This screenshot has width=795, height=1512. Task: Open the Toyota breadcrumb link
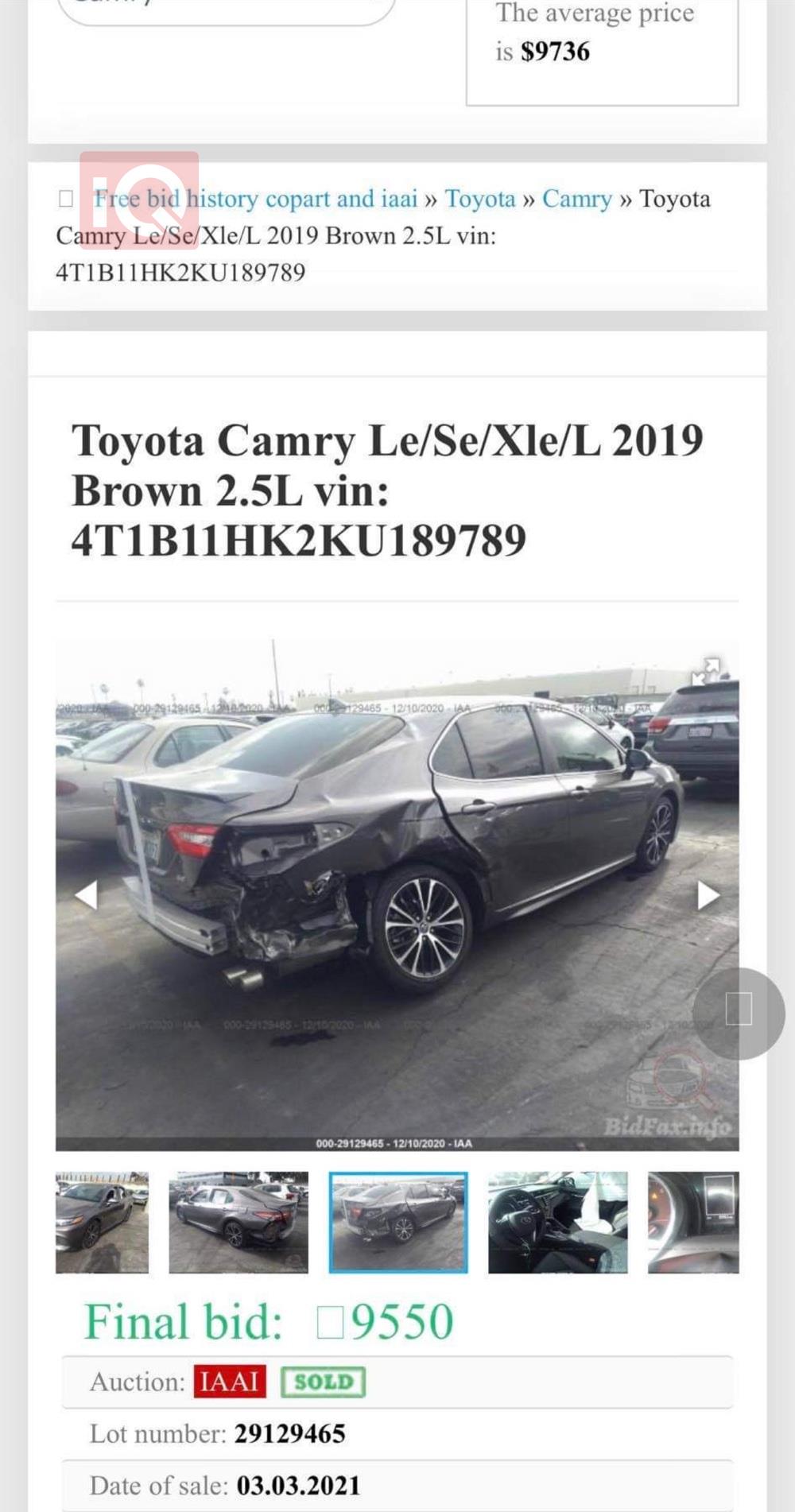(x=479, y=199)
